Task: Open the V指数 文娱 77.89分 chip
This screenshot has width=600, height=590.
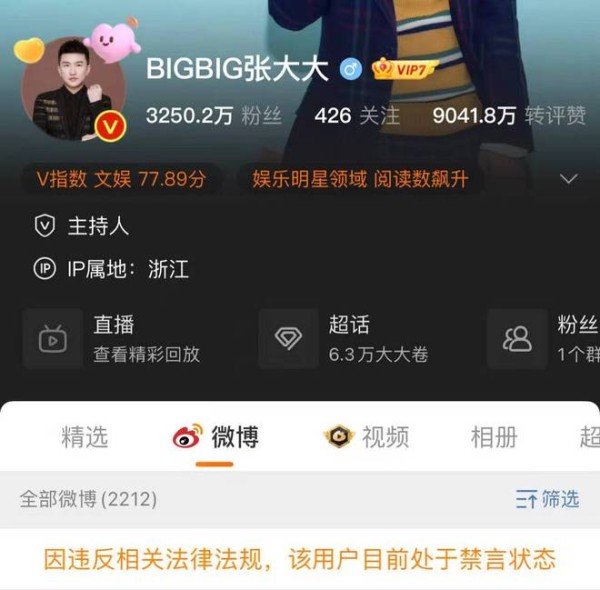Action: (x=120, y=180)
